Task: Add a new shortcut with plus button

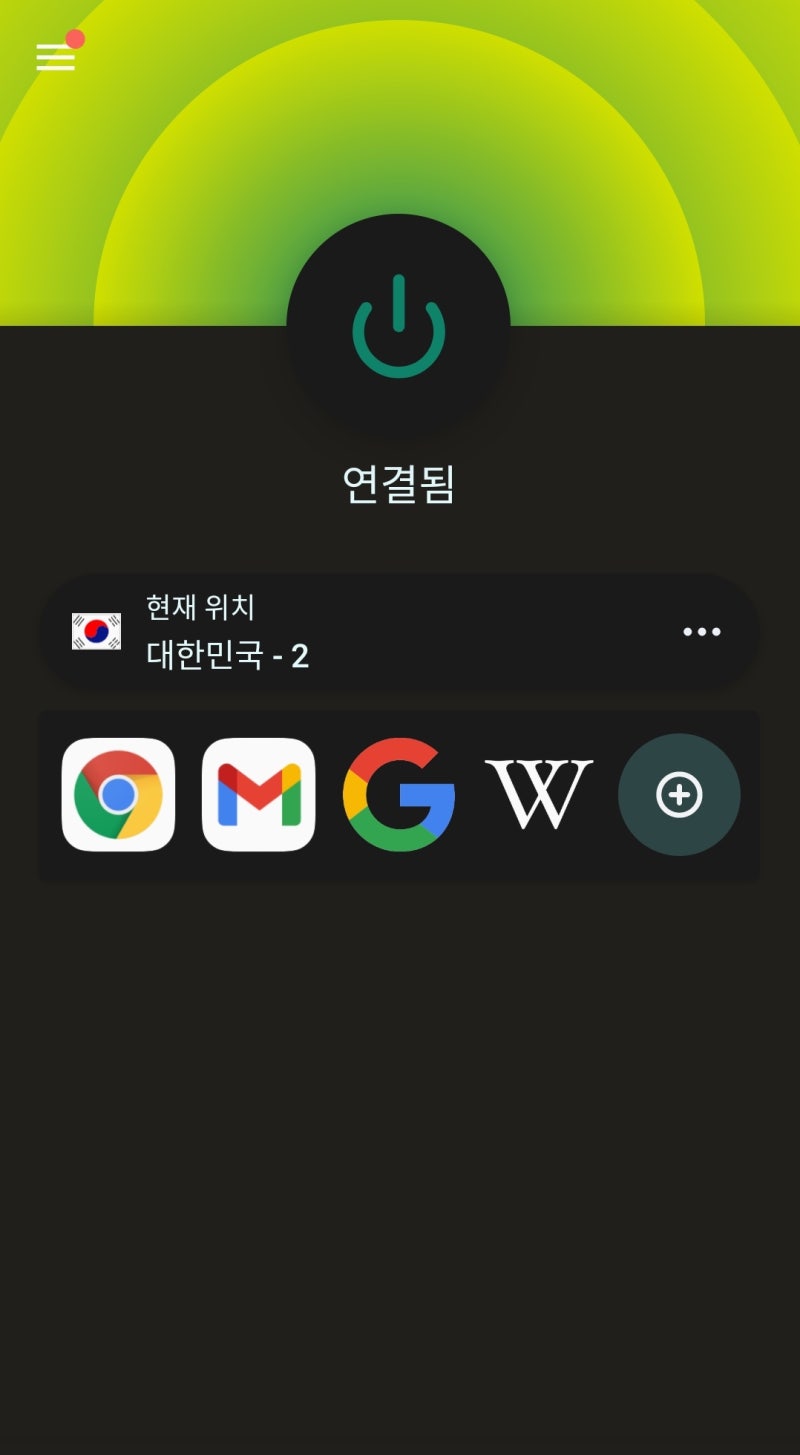Action: (x=679, y=795)
